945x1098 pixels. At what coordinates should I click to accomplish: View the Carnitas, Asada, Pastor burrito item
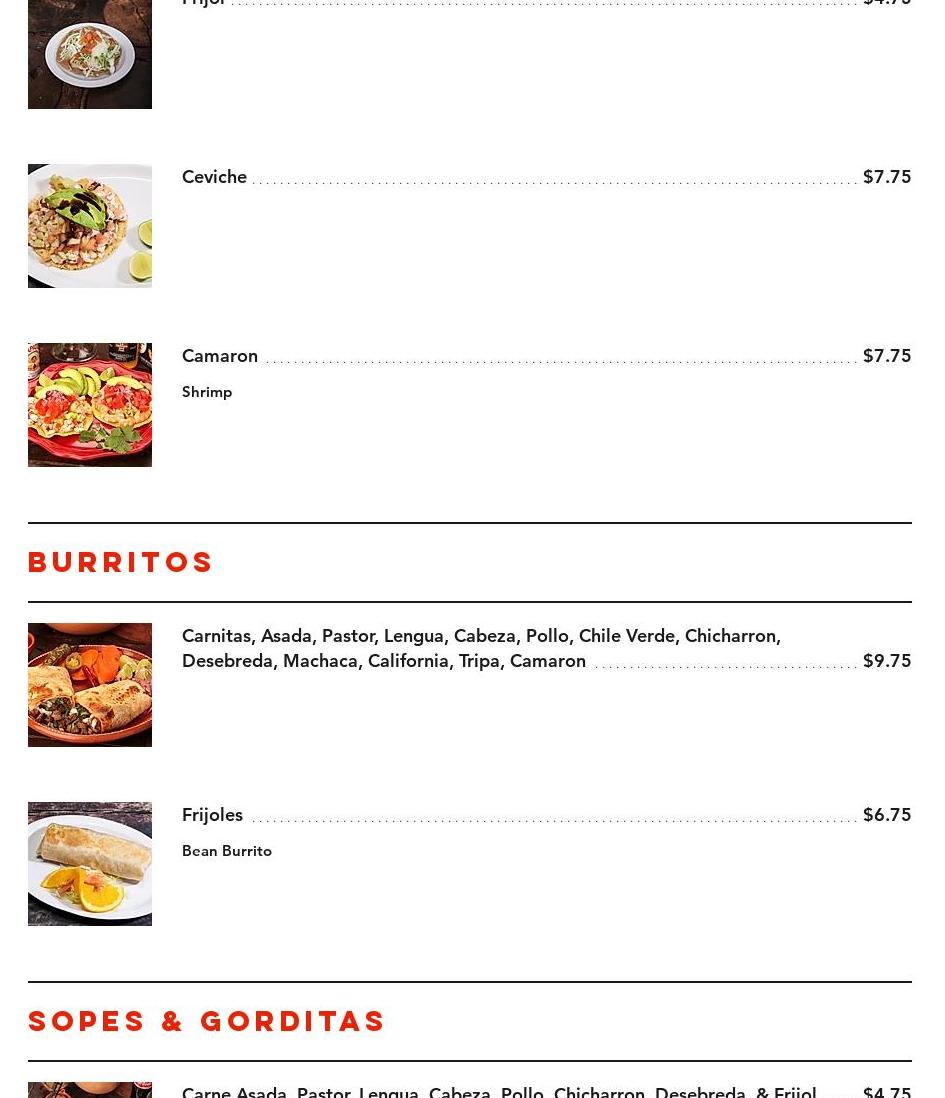click(481, 648)
